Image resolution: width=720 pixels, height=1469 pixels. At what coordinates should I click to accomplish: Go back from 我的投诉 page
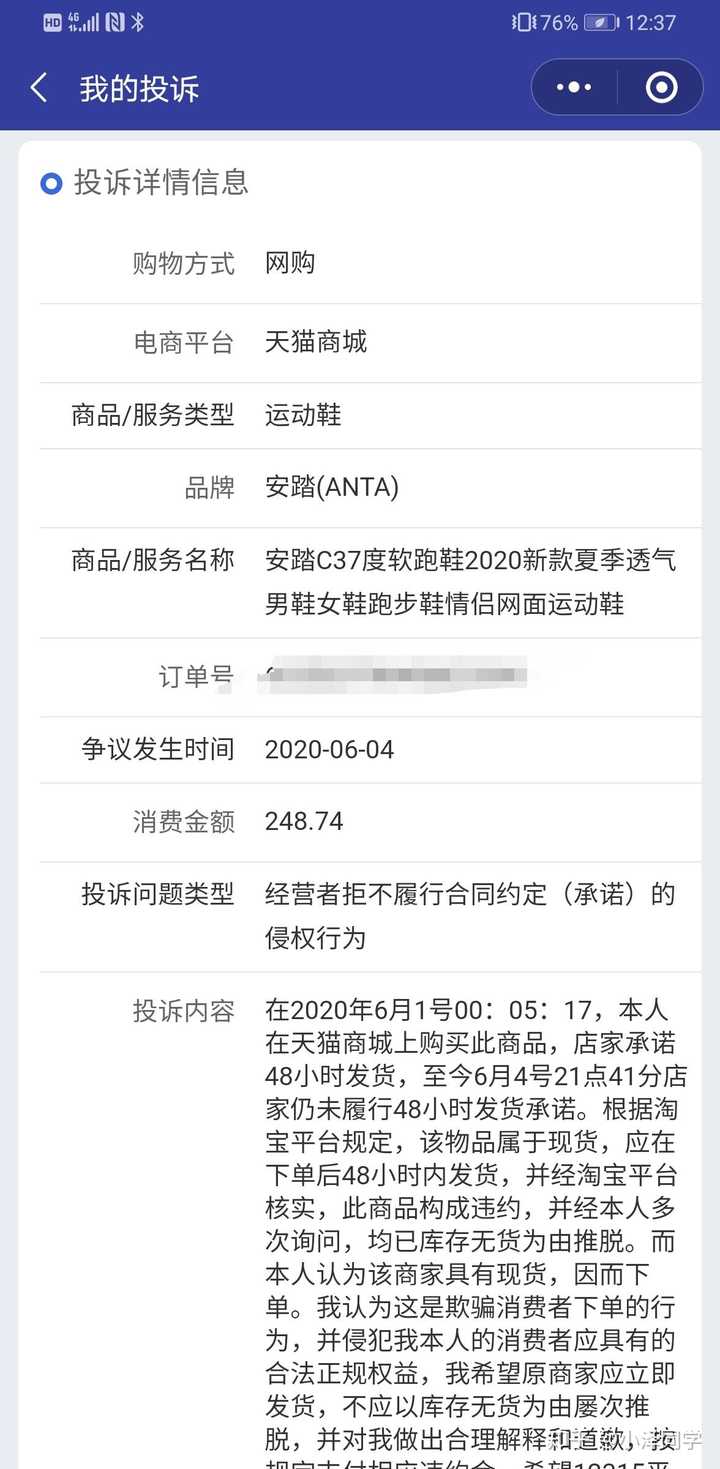click(x=39, y=88)
